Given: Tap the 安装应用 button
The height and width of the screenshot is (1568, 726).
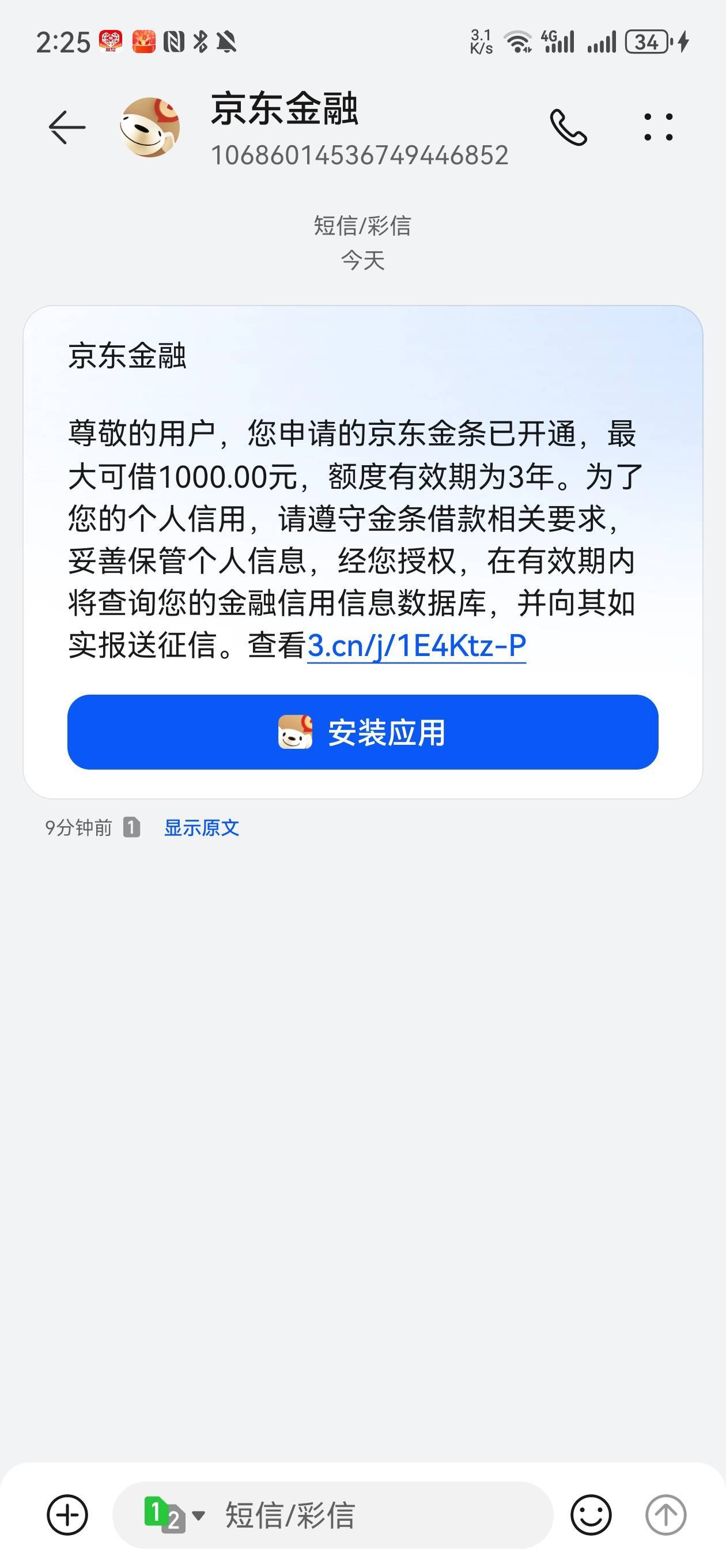Looking at the screenshot, I should (362, 732).
